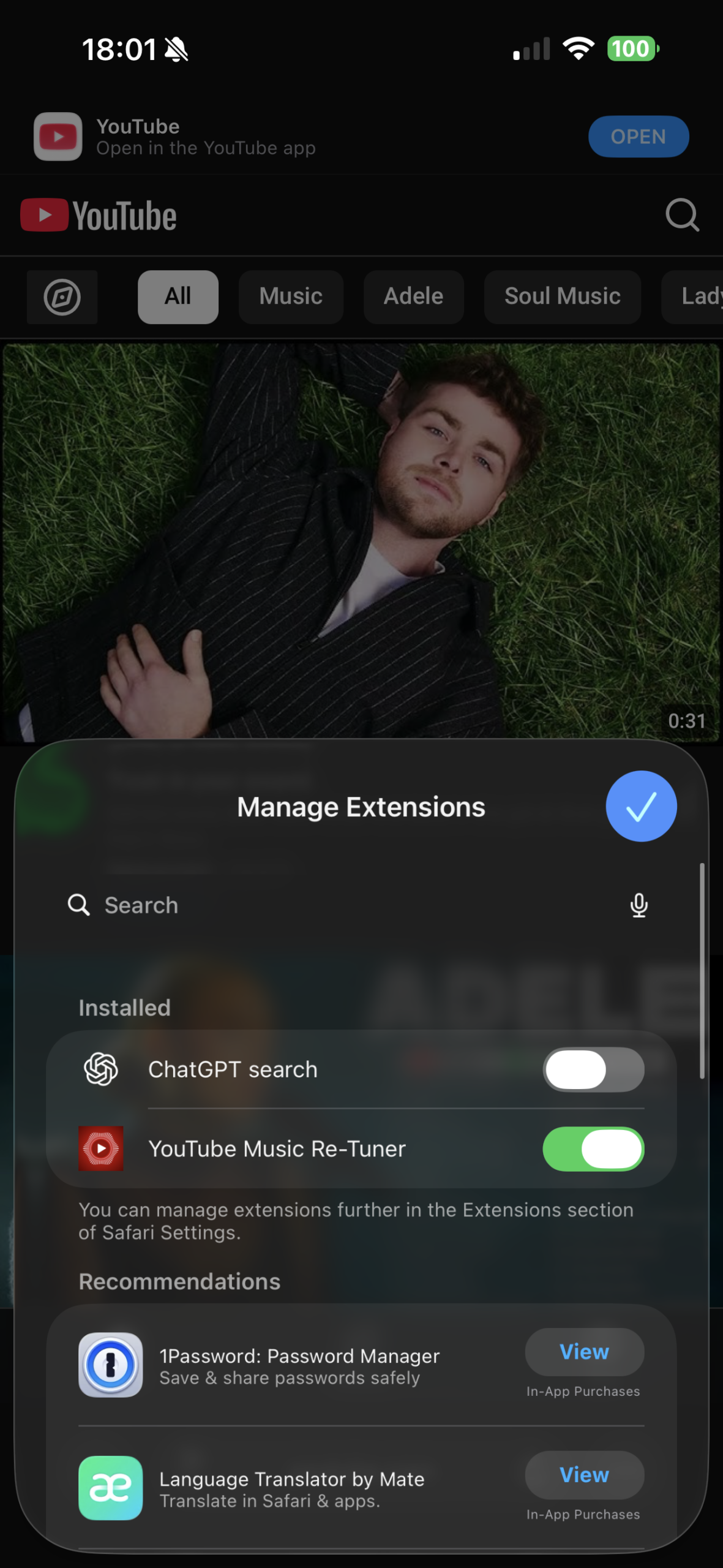Confirm with the blue checkmark button

coord(640,806)
